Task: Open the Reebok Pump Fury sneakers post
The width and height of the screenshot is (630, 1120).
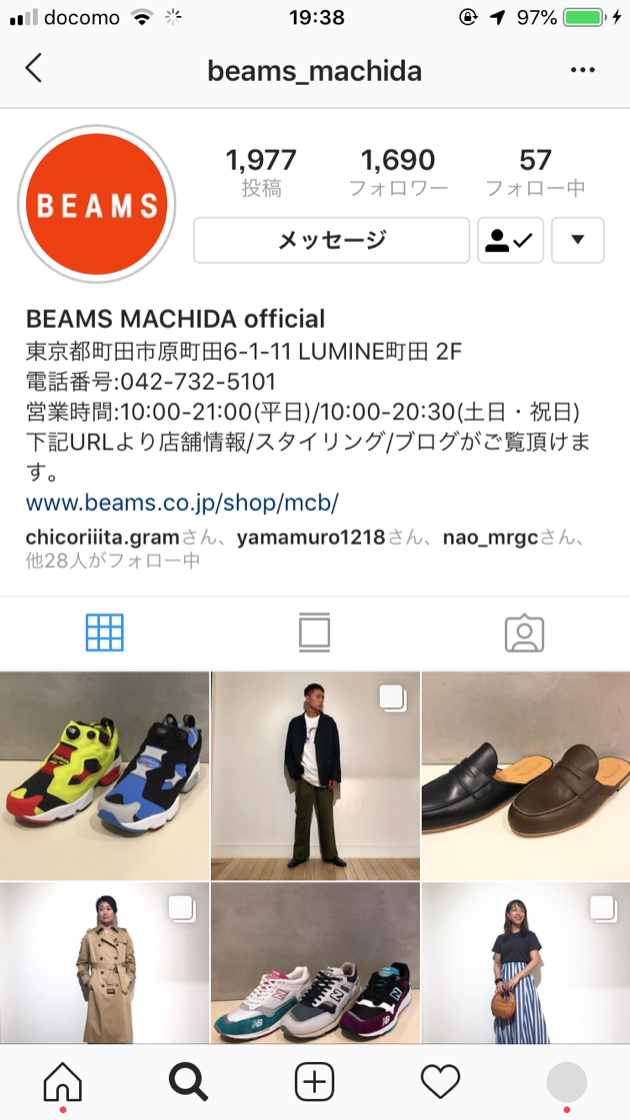Action: click(x=104, y=776)
